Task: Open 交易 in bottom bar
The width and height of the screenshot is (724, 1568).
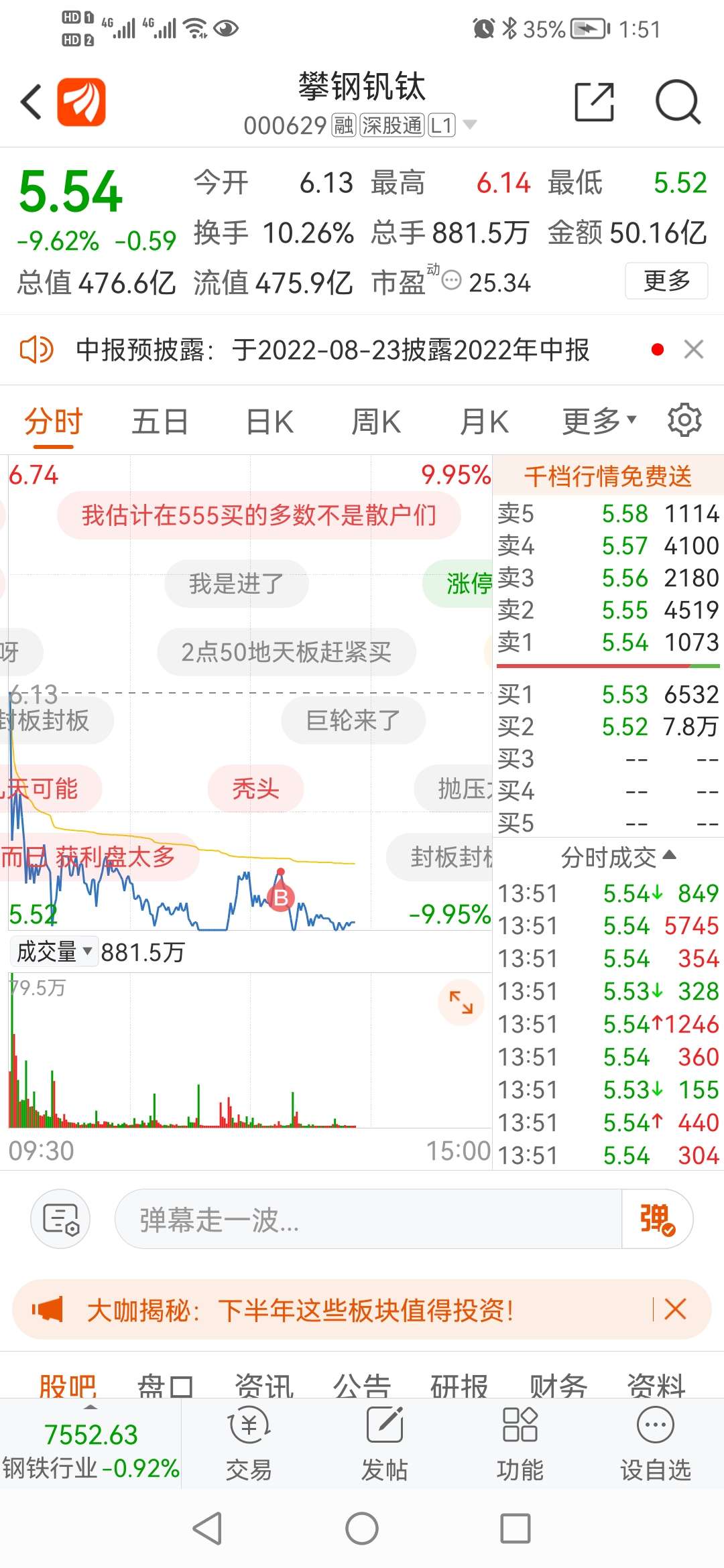Action: click(x=249, y=1443)
